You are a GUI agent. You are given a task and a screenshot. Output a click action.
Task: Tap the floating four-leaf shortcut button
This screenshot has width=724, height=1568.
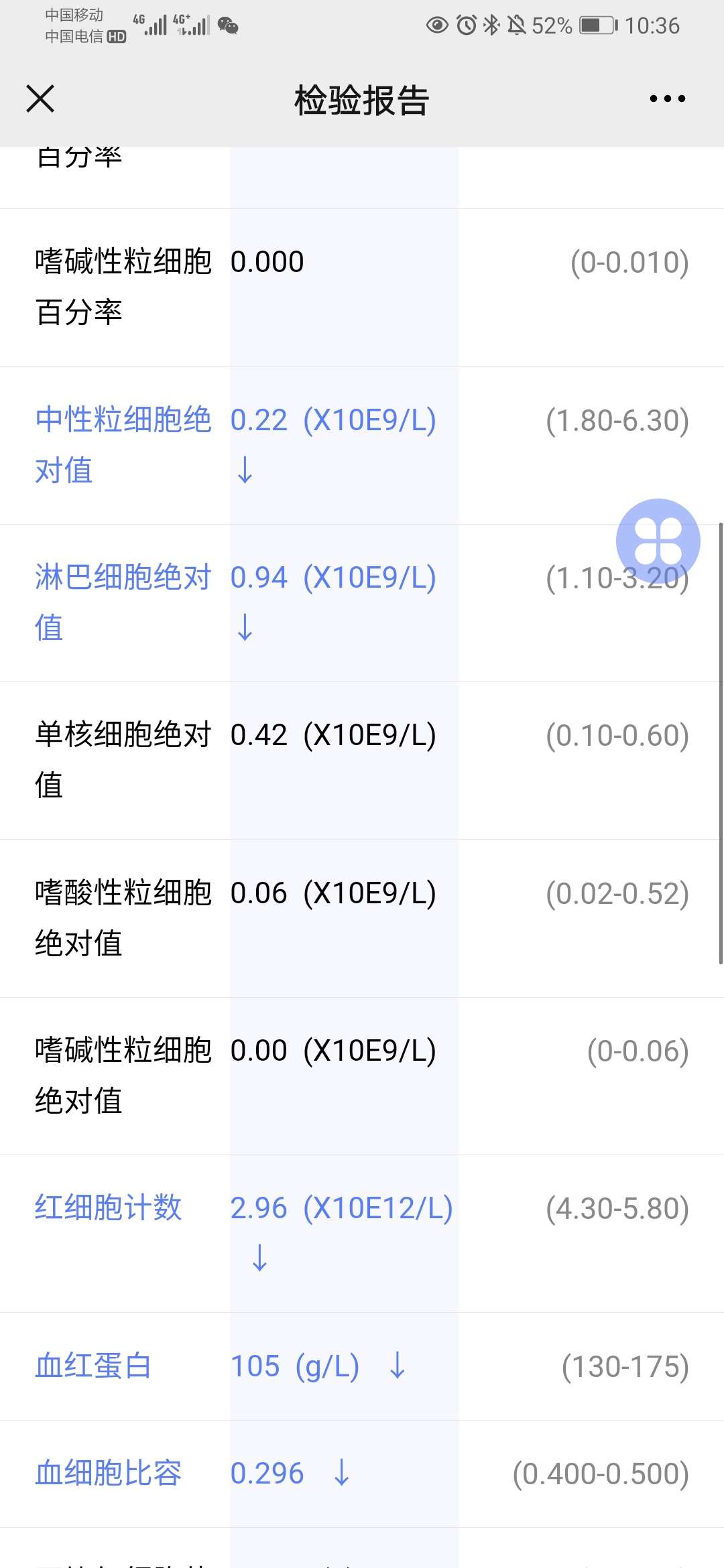tap(658, 541)
